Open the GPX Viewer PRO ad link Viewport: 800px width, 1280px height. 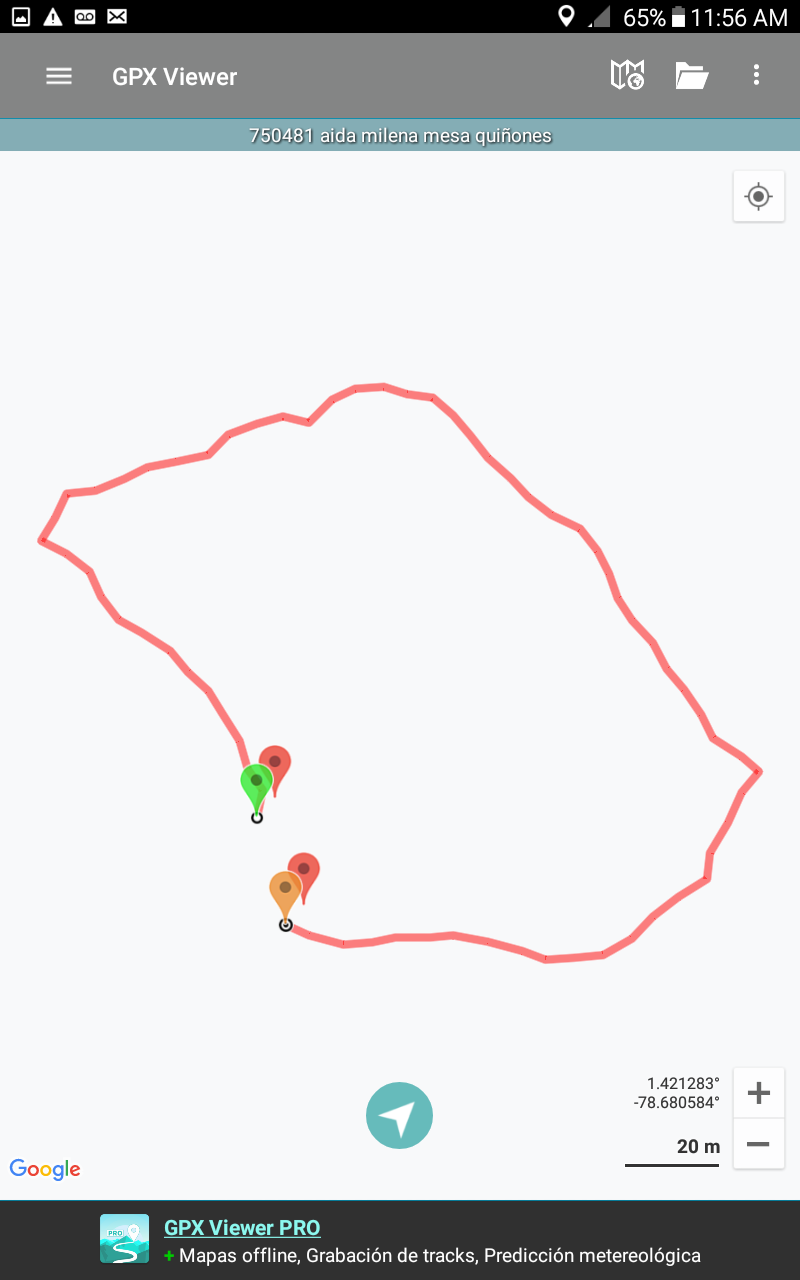tap(242, 1228)
